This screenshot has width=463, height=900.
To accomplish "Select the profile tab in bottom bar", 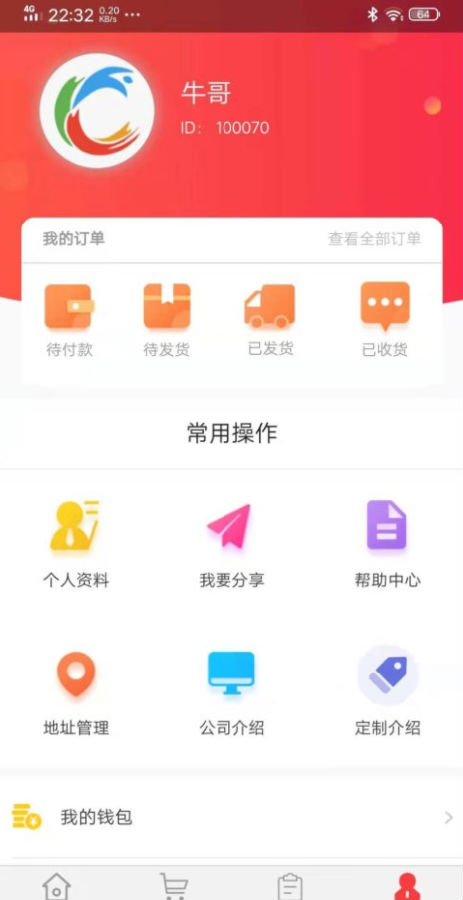I will click(x=406, y=886).
